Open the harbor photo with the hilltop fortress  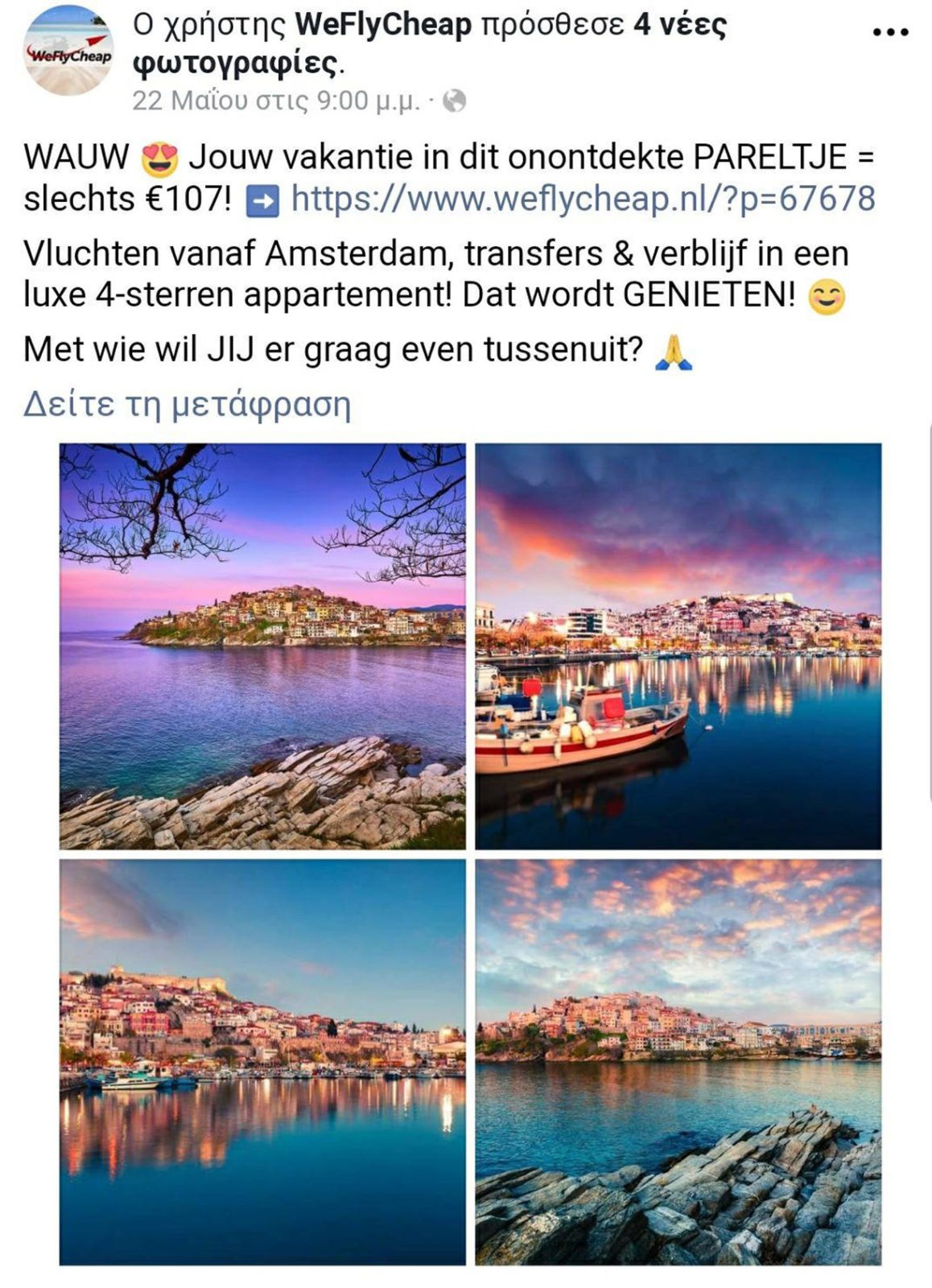pyautogui.click(x=262, y=1061)
